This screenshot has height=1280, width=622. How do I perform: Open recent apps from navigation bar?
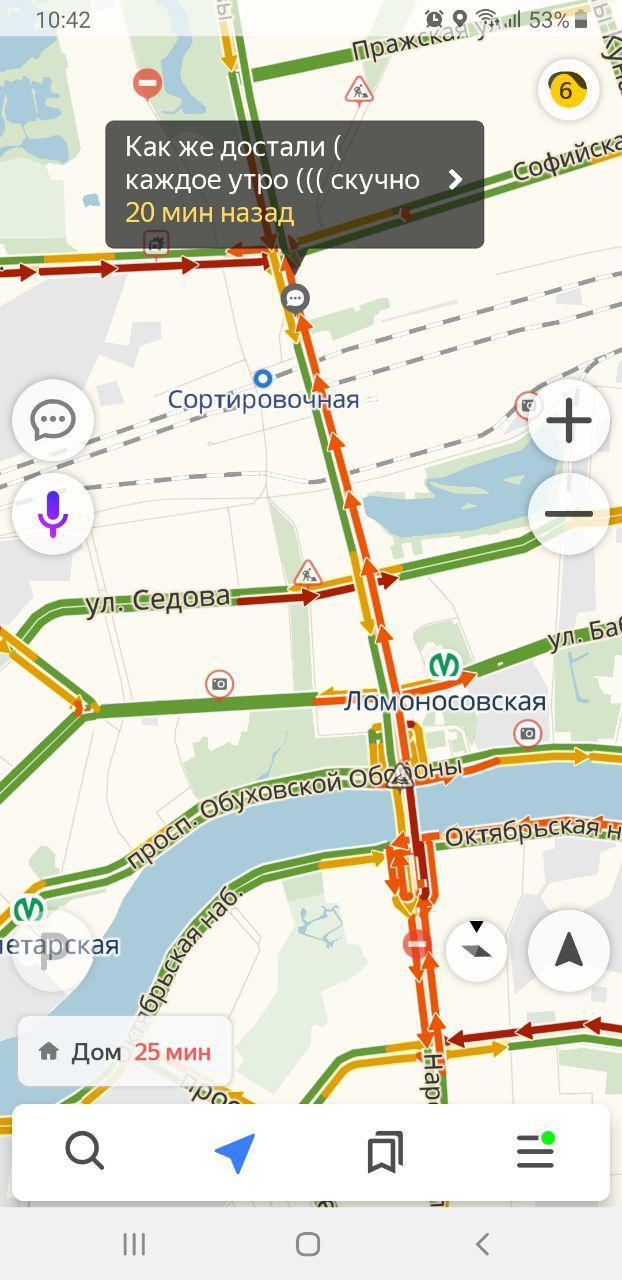tap(134, 1244)
